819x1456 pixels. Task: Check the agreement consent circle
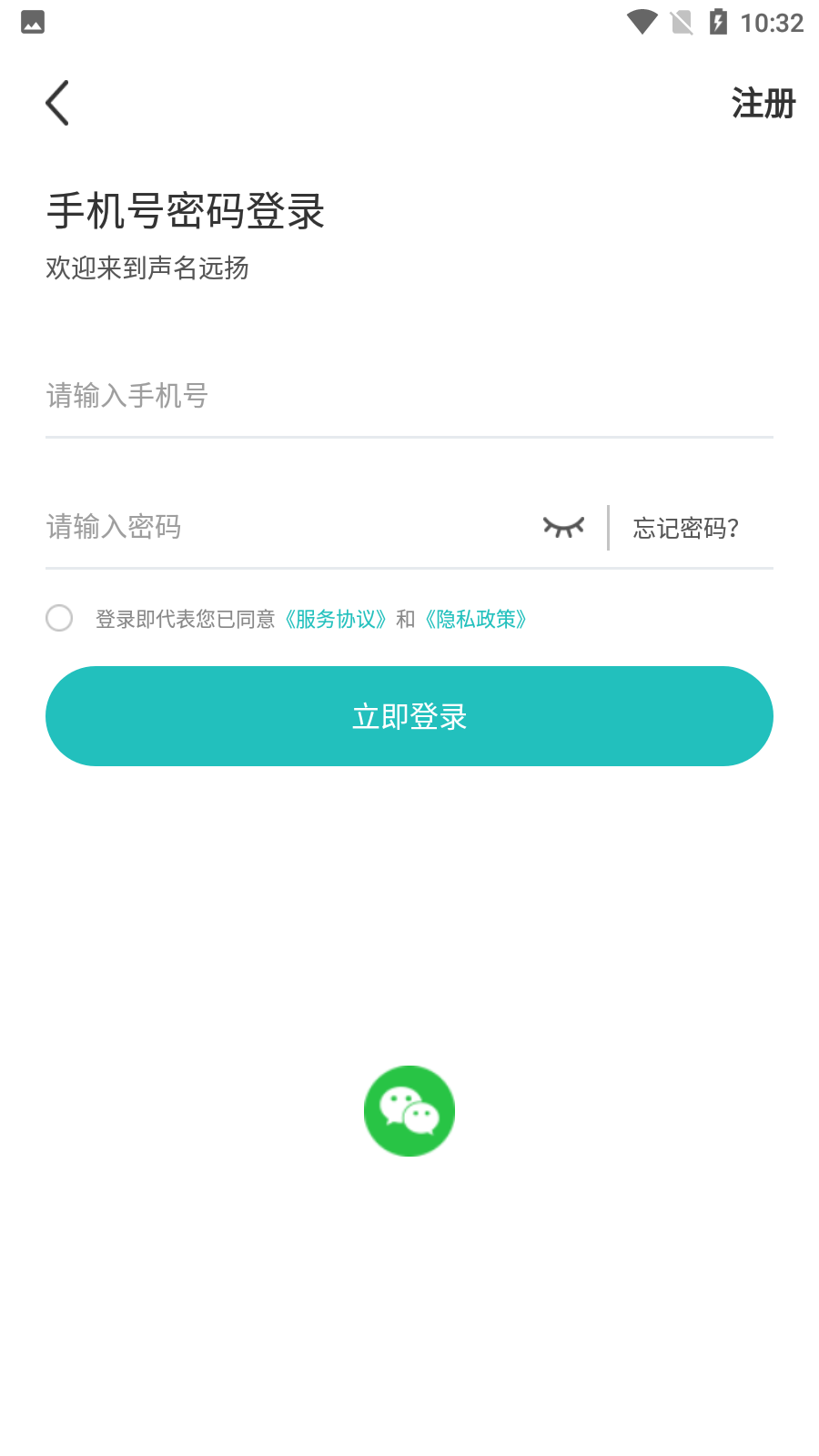point(59,618)
